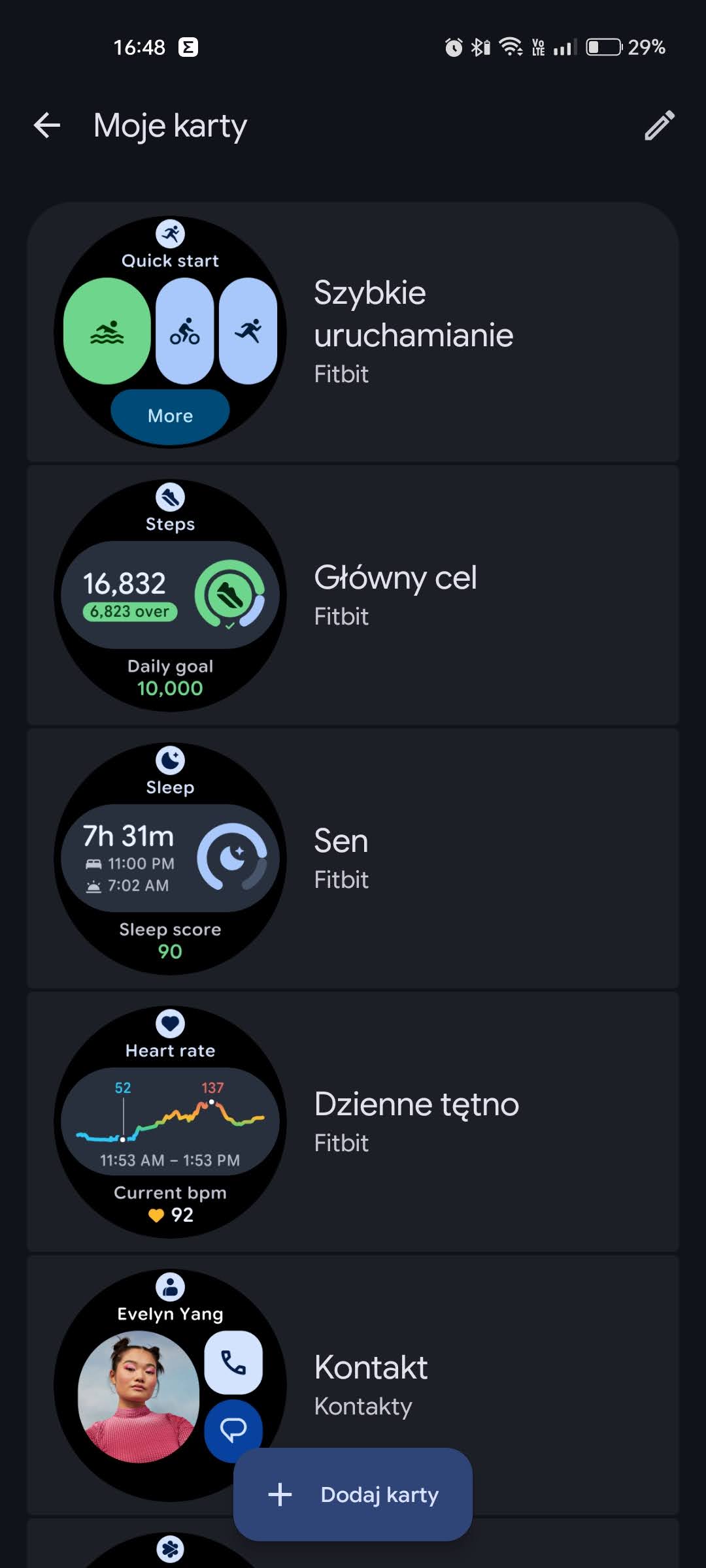
Task: Select the Główny cel steps card
Action: pos(353,595)
